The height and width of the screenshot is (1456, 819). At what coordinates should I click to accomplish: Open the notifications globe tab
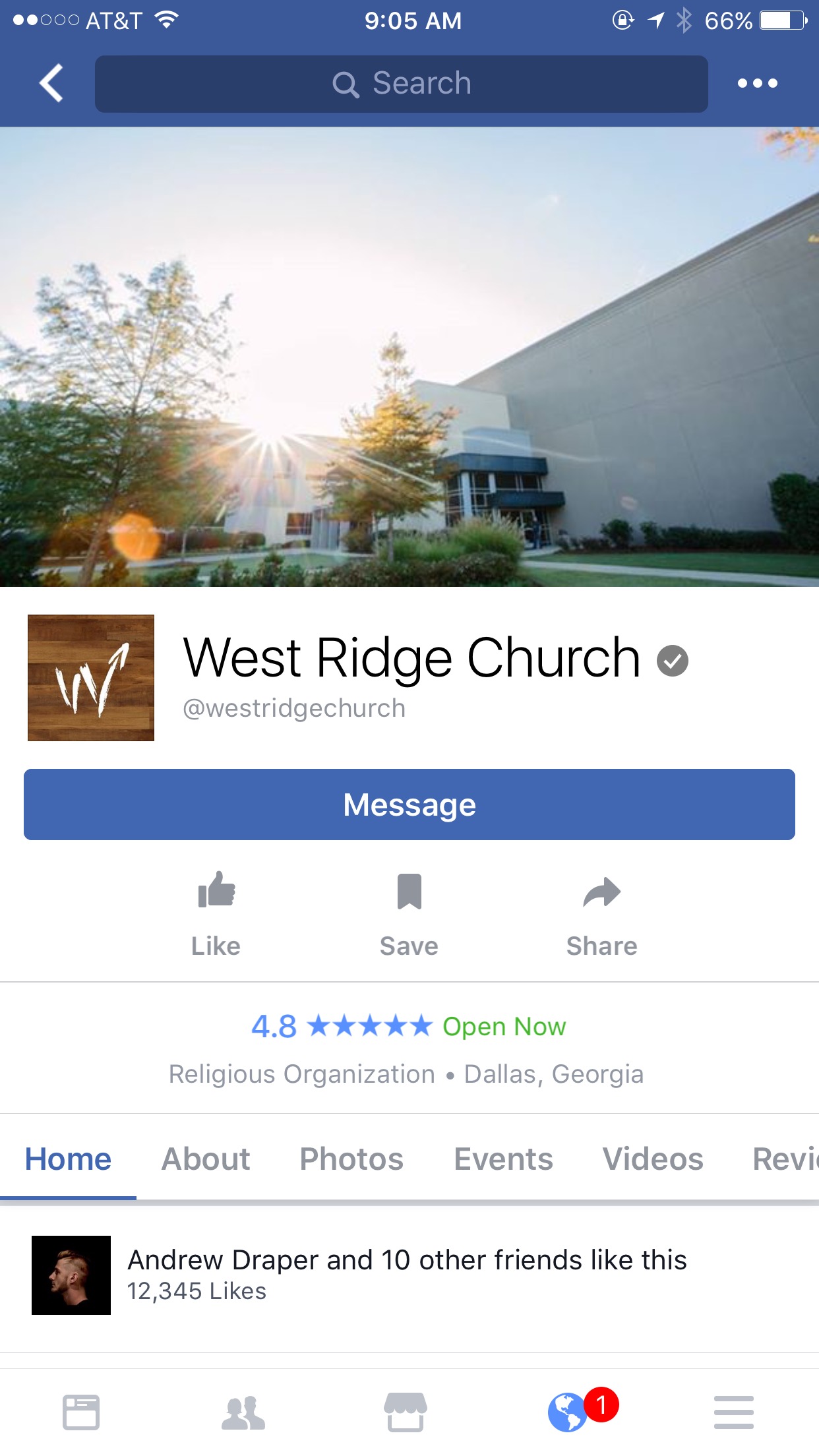point(568,1412)
